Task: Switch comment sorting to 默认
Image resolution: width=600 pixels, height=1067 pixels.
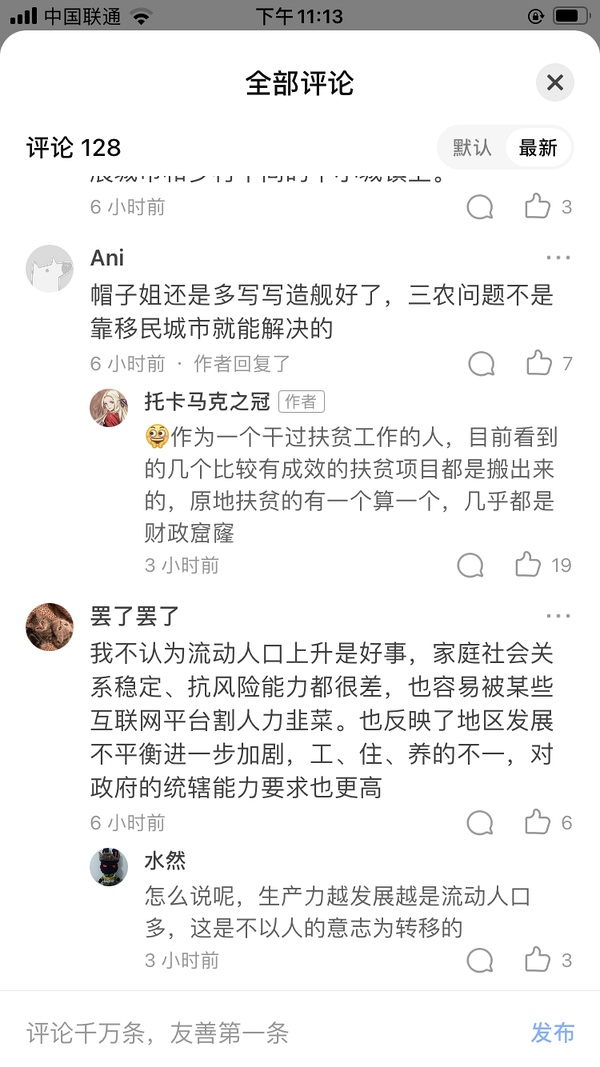Action: (x=472, y=148)
